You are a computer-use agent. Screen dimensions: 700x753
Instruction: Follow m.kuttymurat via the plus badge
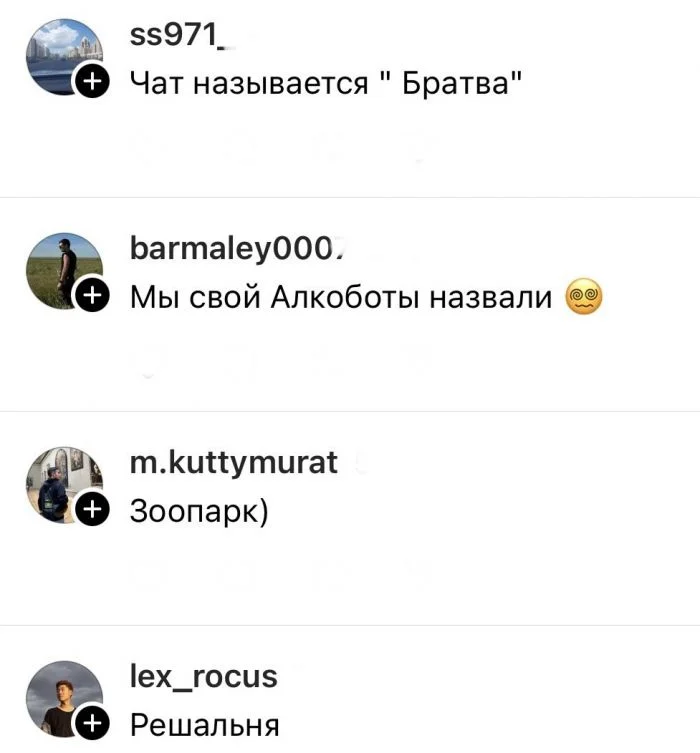(91, 510)
